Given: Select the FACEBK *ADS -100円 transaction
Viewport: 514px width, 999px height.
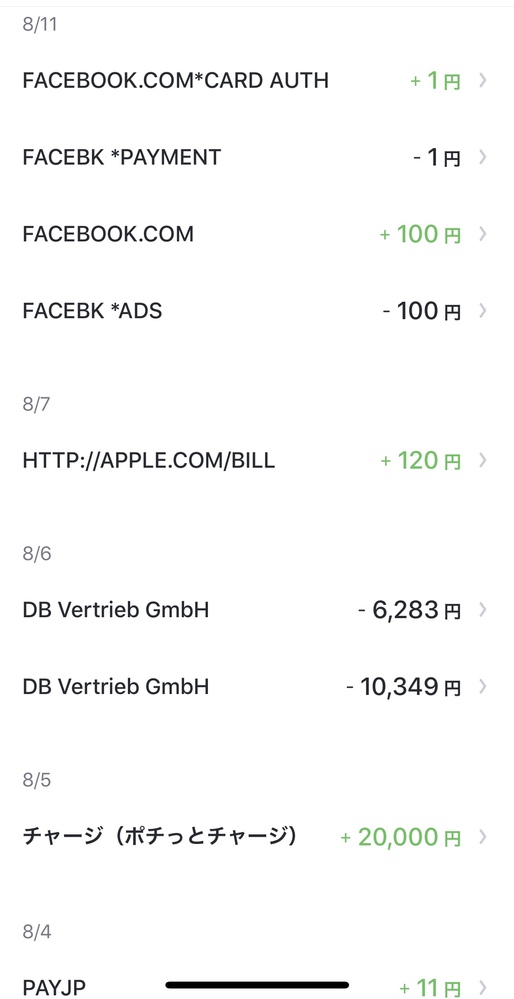Looking at the screenshot, I should [x=257, y=311].
